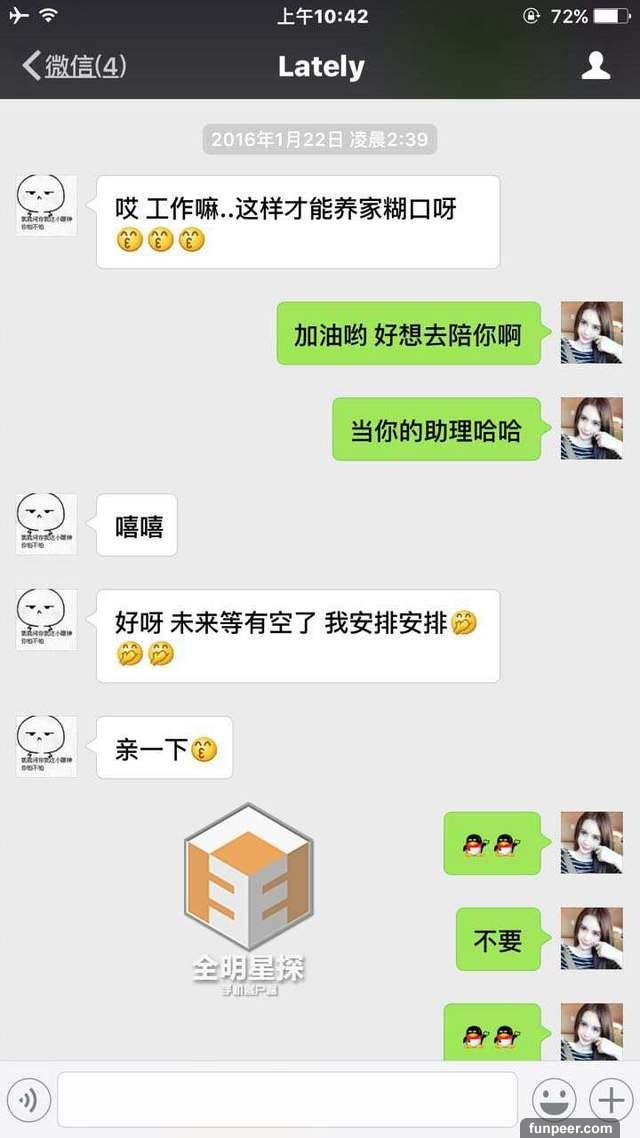
Task: Tap the profile photo beside 不要 message
Action: coord(591,938)
